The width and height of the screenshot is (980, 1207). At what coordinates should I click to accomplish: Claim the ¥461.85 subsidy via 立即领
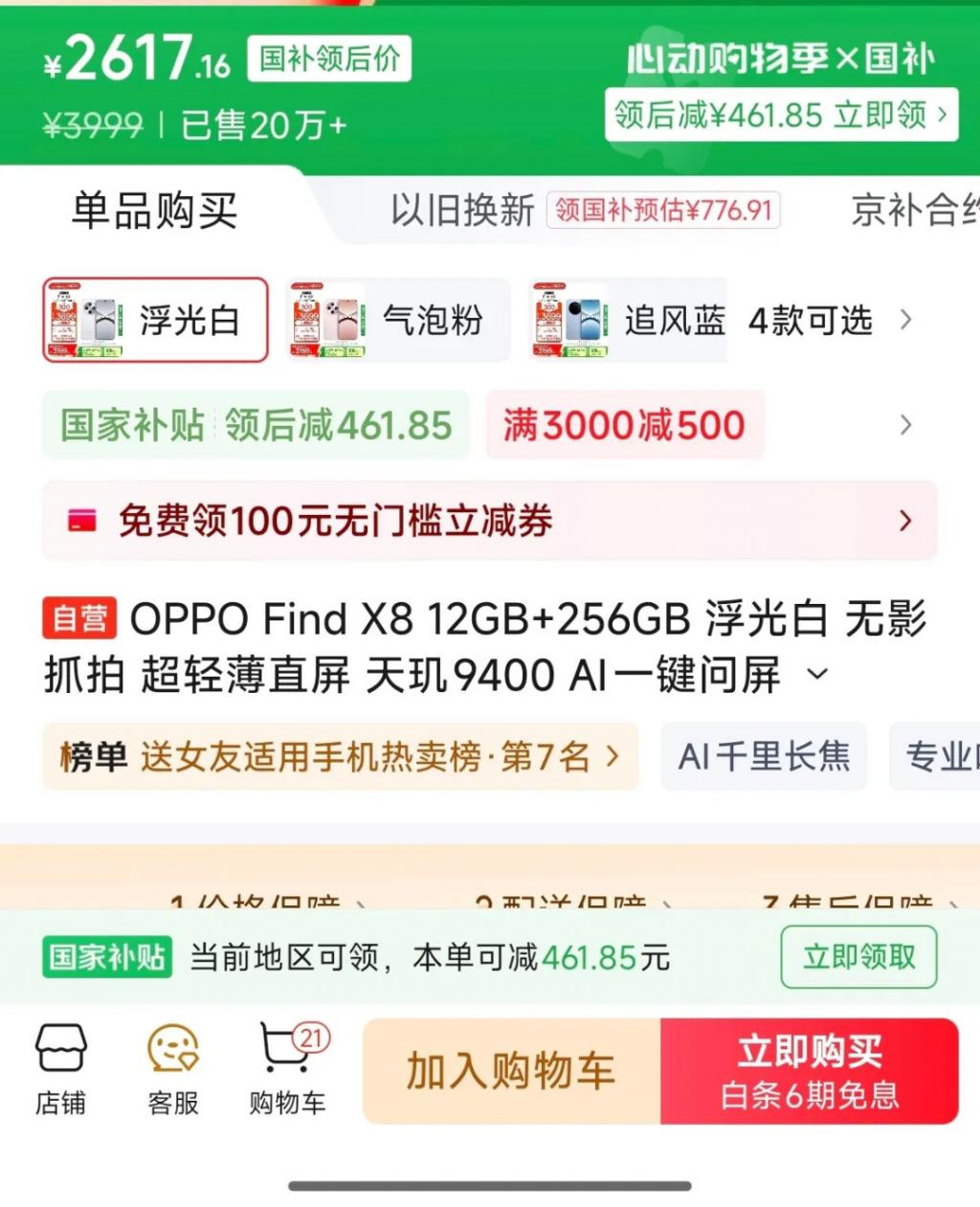781,115
